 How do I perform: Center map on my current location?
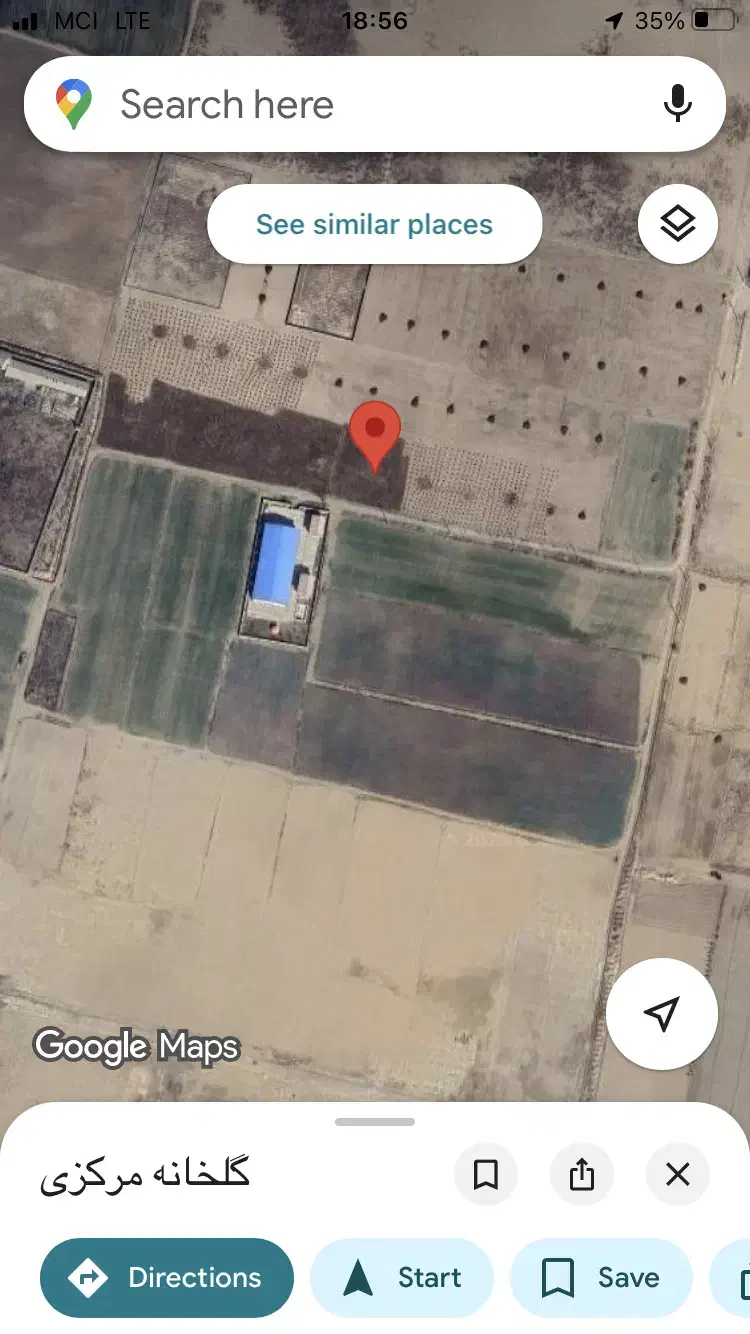tap(661, 1014)
